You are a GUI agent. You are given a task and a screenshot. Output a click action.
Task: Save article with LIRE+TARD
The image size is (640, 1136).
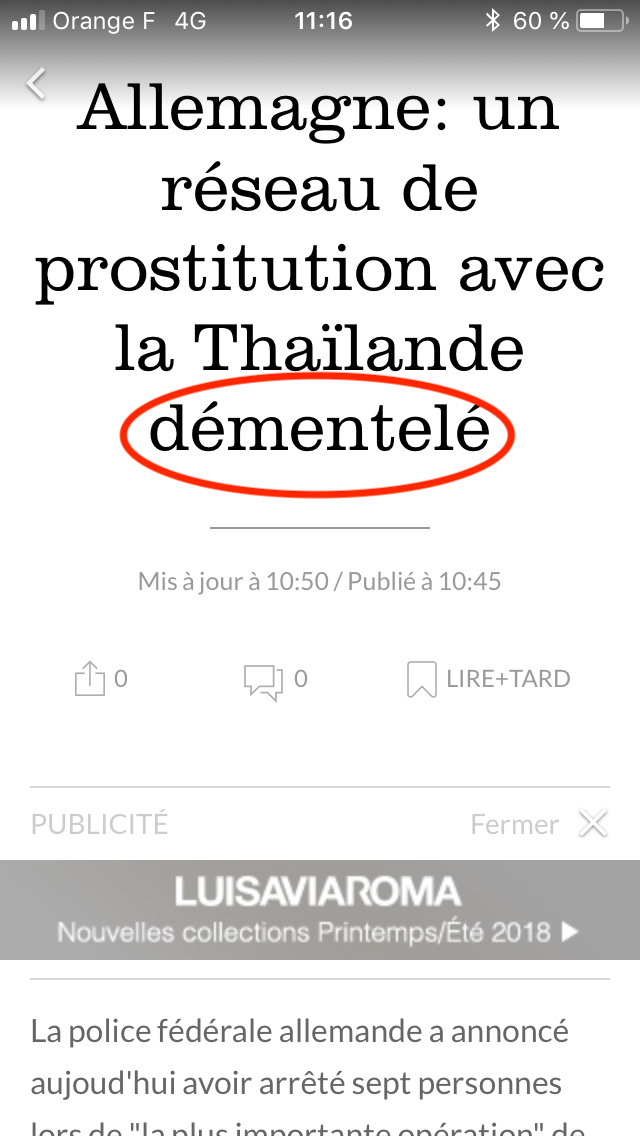pyautogui.click(x=488, y=679)
